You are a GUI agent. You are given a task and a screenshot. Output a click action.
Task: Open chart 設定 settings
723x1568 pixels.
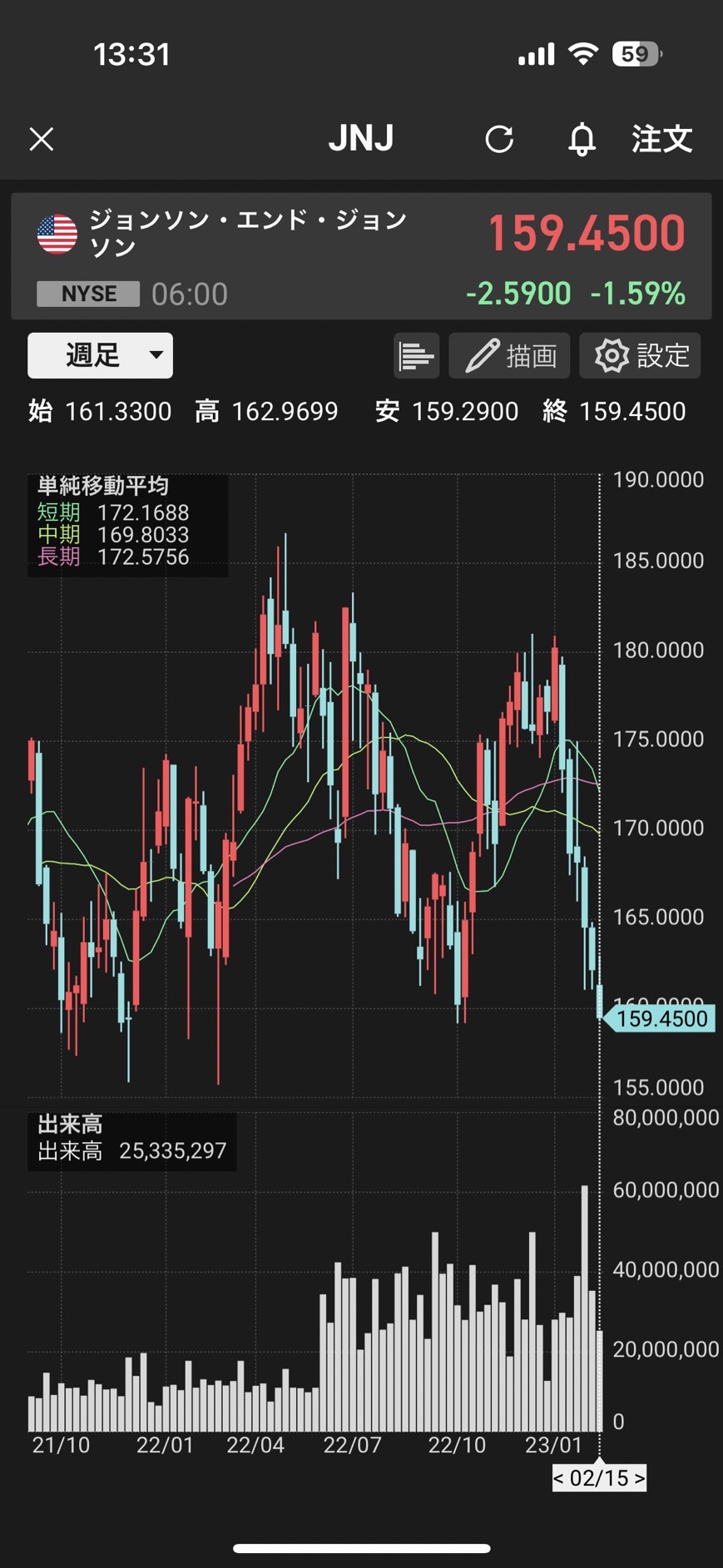640,356
